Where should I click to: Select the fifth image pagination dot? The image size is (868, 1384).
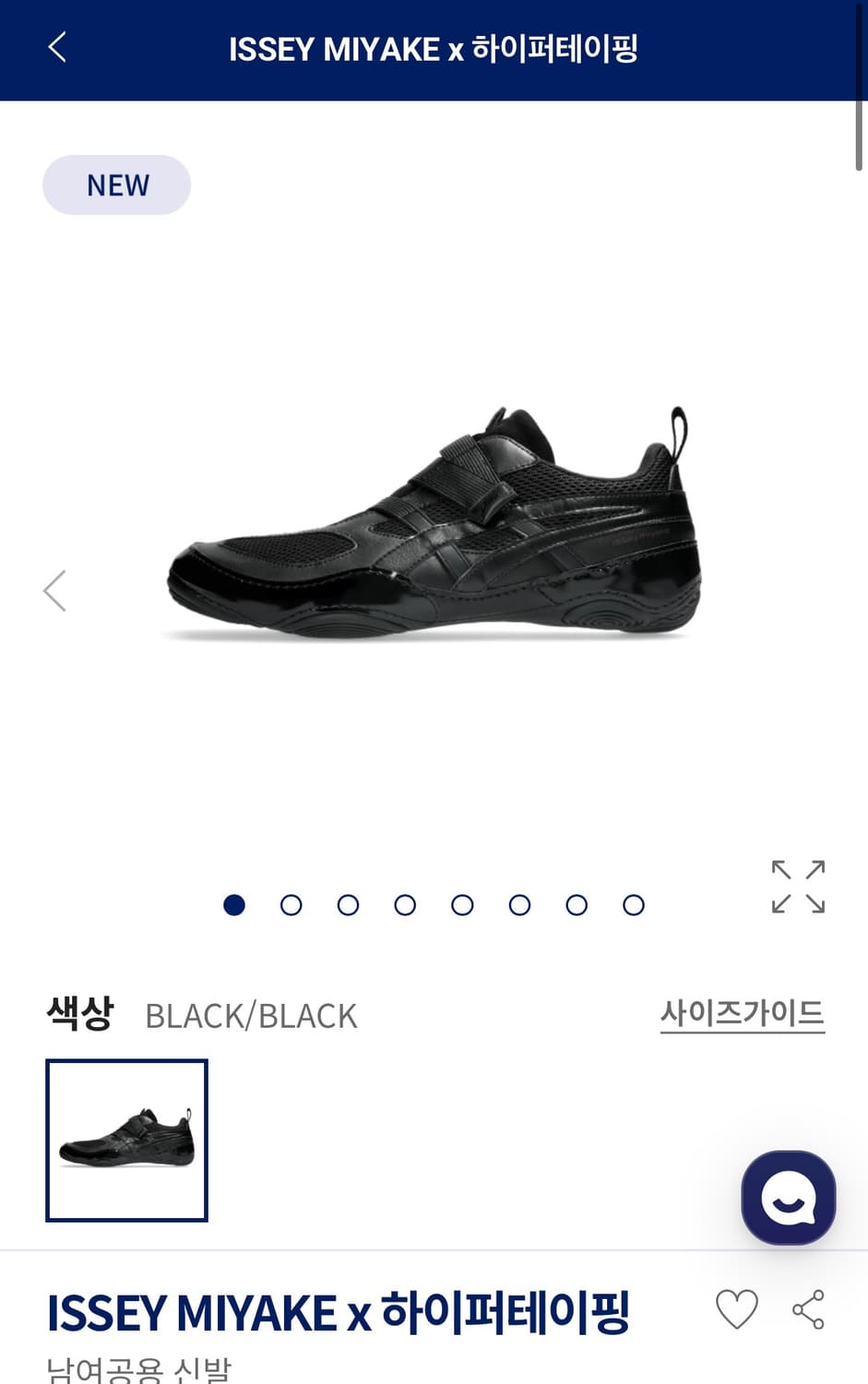pos(463,905)
